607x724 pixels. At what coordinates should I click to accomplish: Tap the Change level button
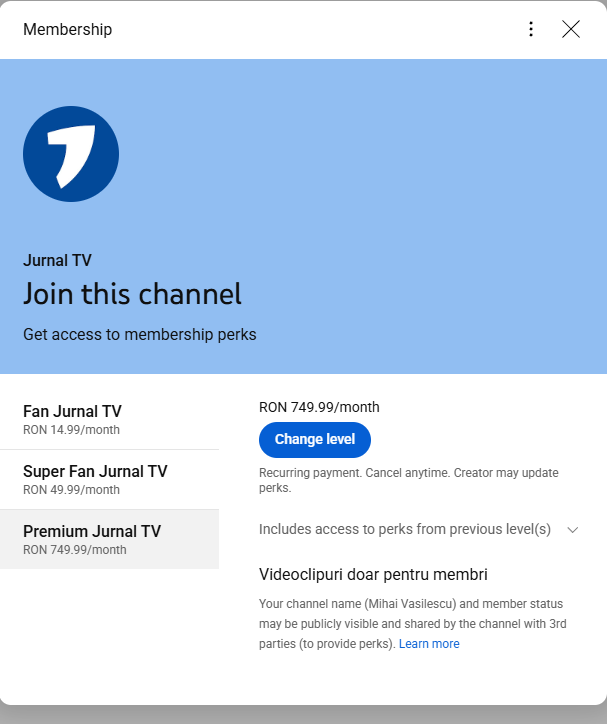coord(314,439)
